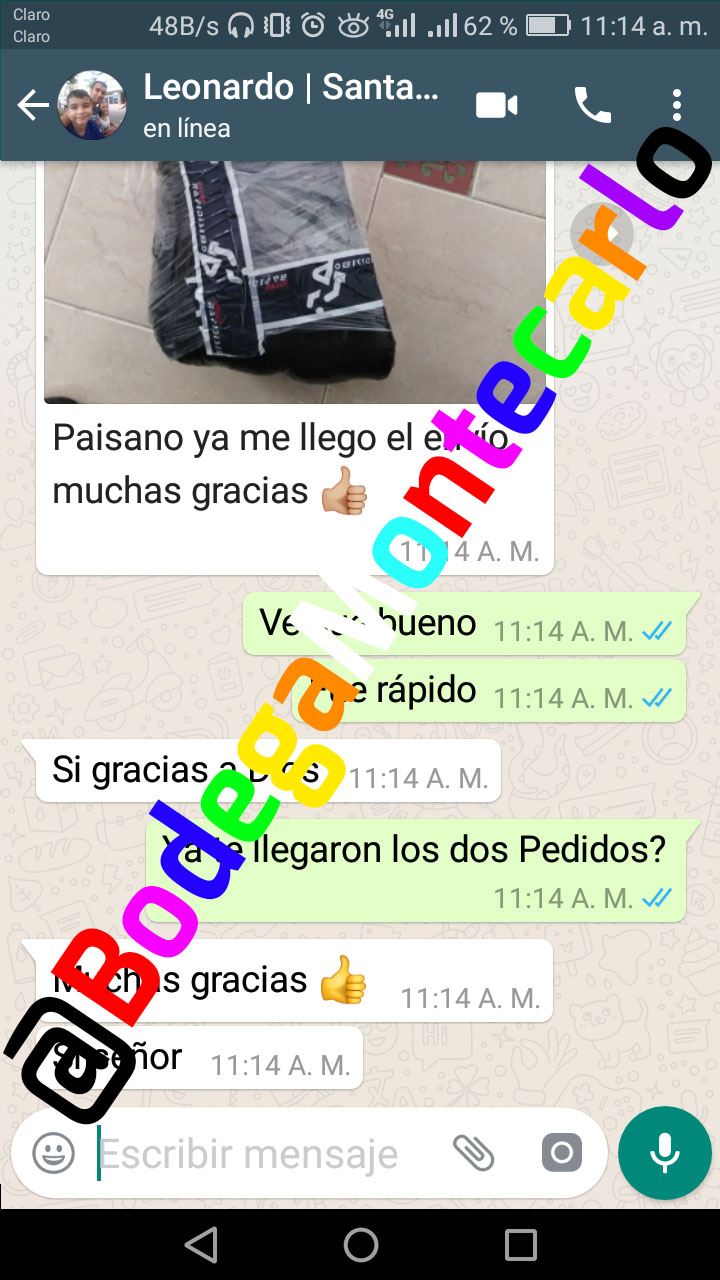Open the camera from the message bar
This screenshot has height=1280, width=720.
561,1152
